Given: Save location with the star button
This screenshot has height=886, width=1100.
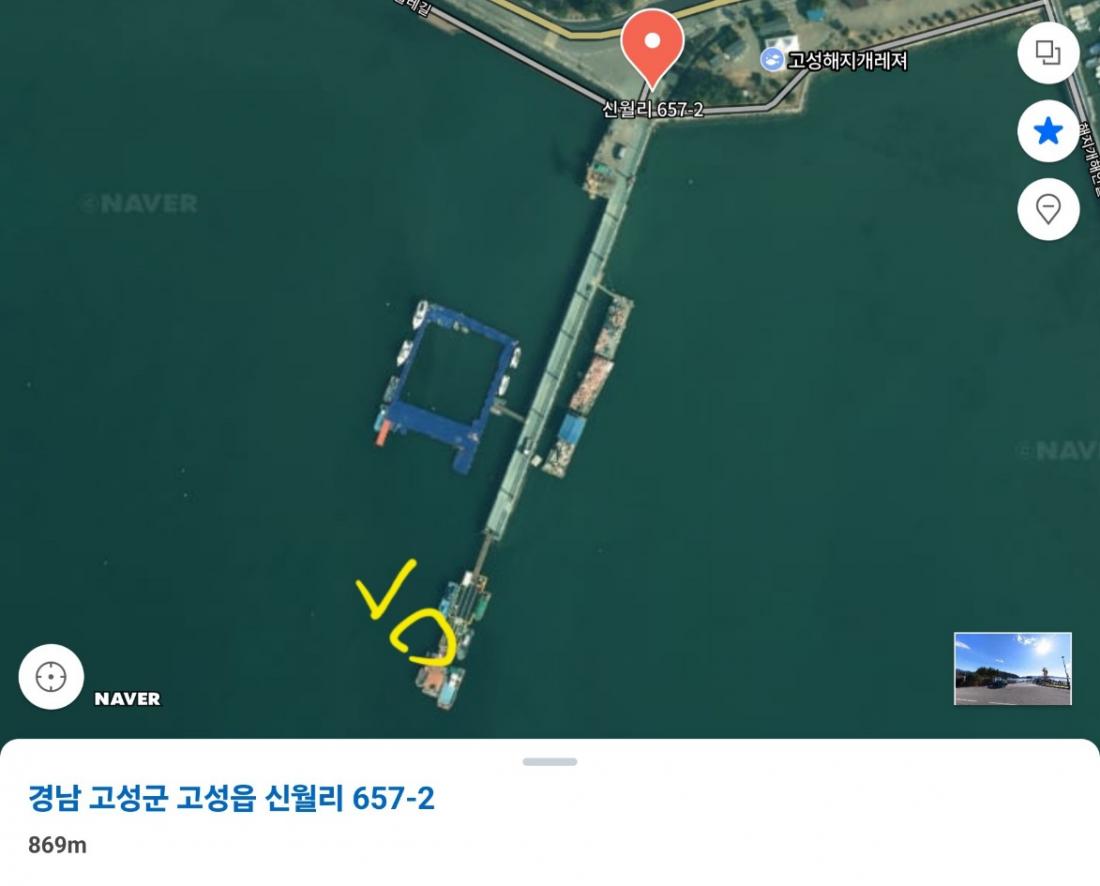Looking at the screenshot, I should [x=1047, y=131].
